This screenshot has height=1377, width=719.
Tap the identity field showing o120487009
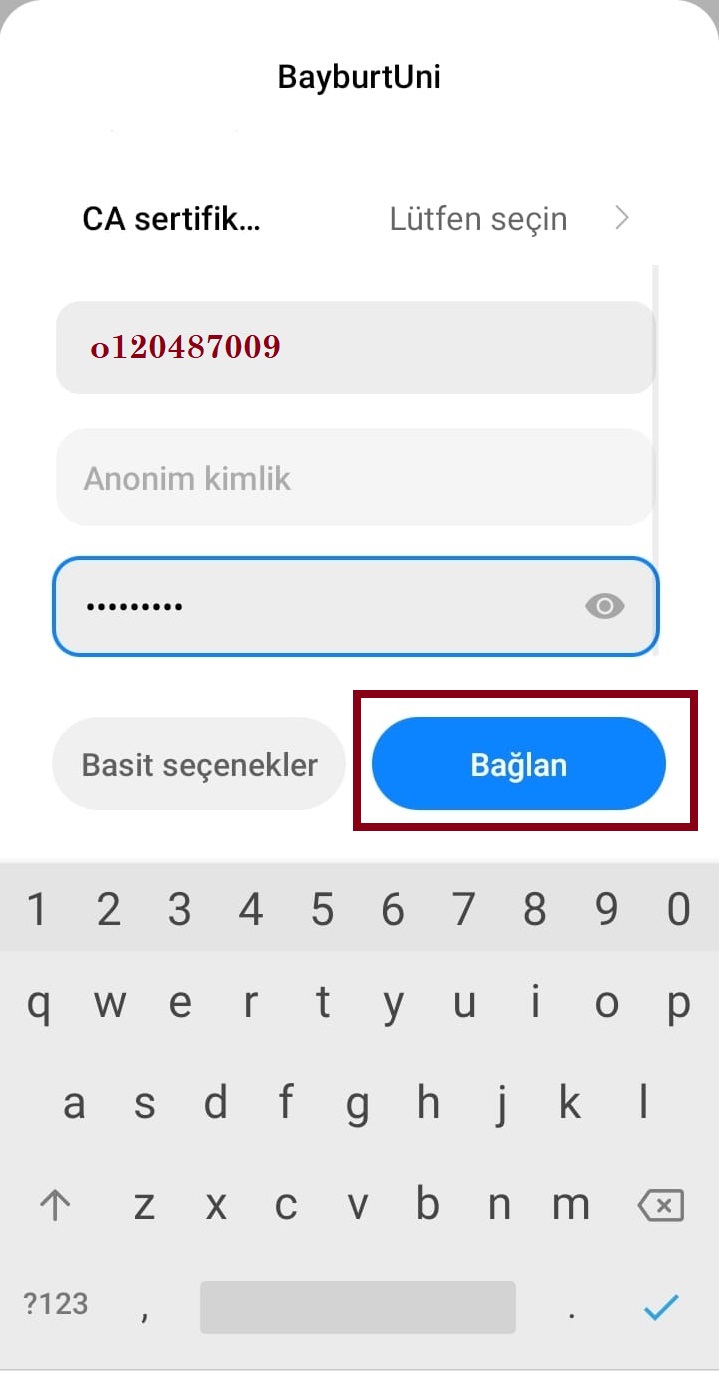[x=355, y=347]
